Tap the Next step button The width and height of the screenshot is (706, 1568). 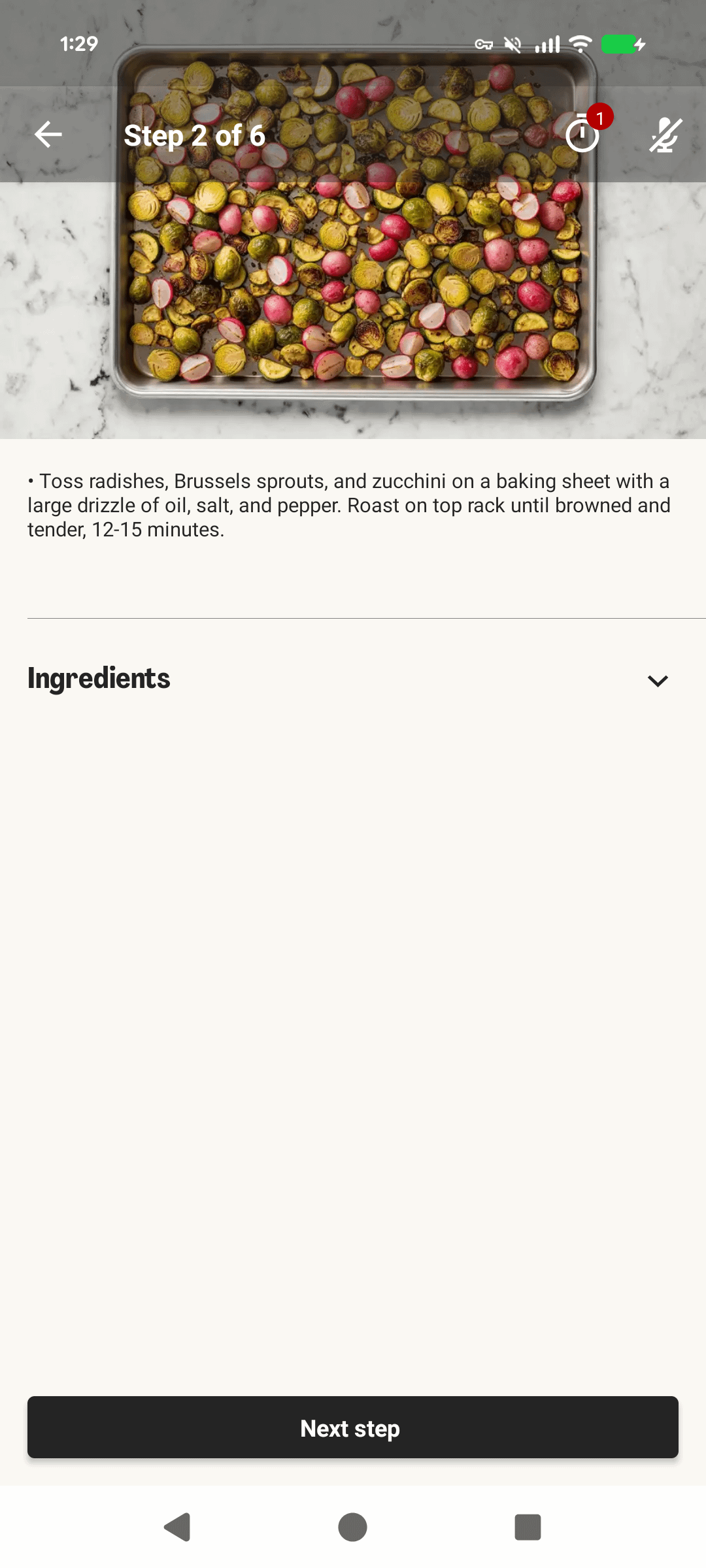pyautogui.click(x=353, y=1428)
